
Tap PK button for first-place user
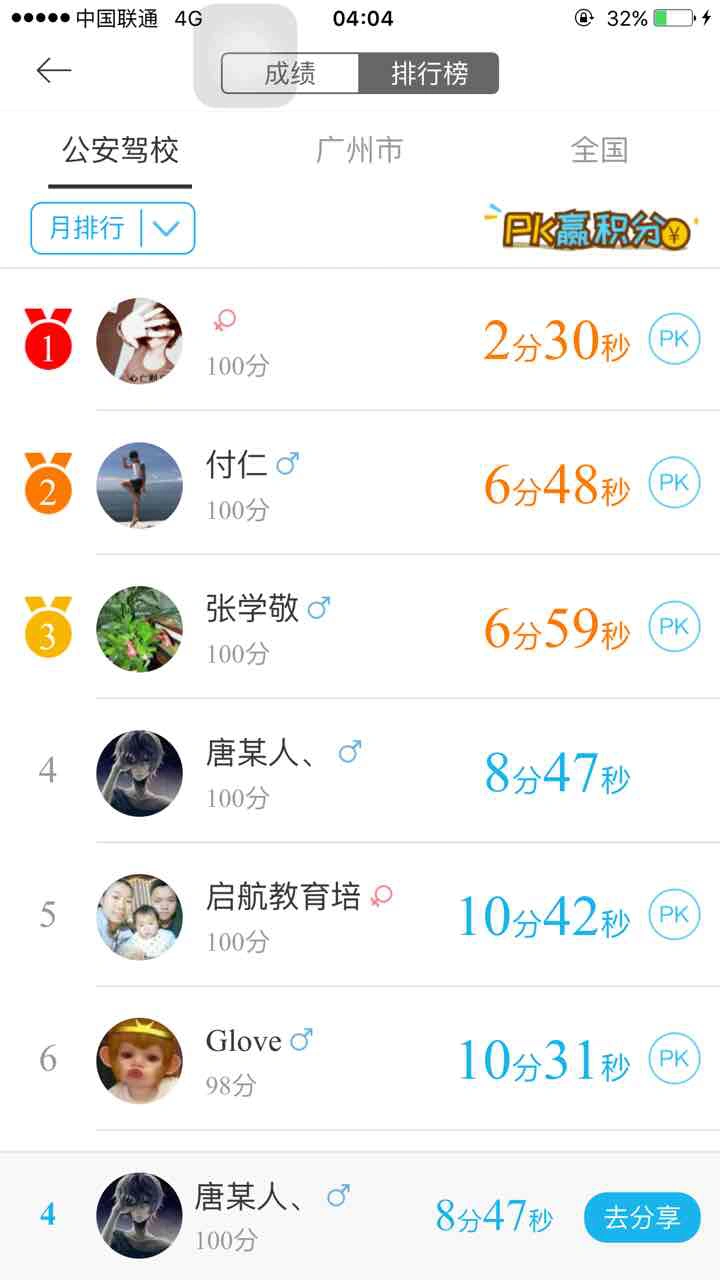point(674,339)
